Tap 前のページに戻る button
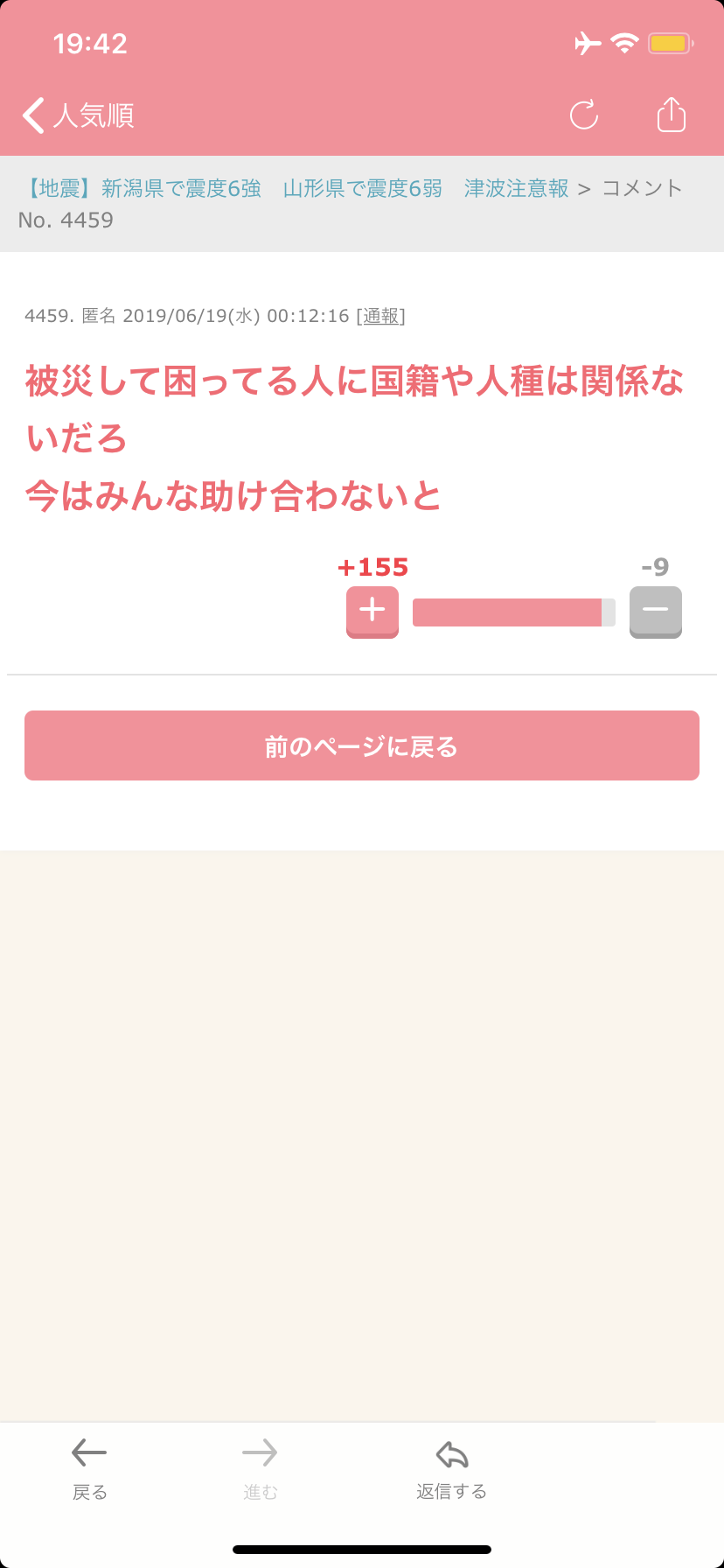 coord(362,745)
